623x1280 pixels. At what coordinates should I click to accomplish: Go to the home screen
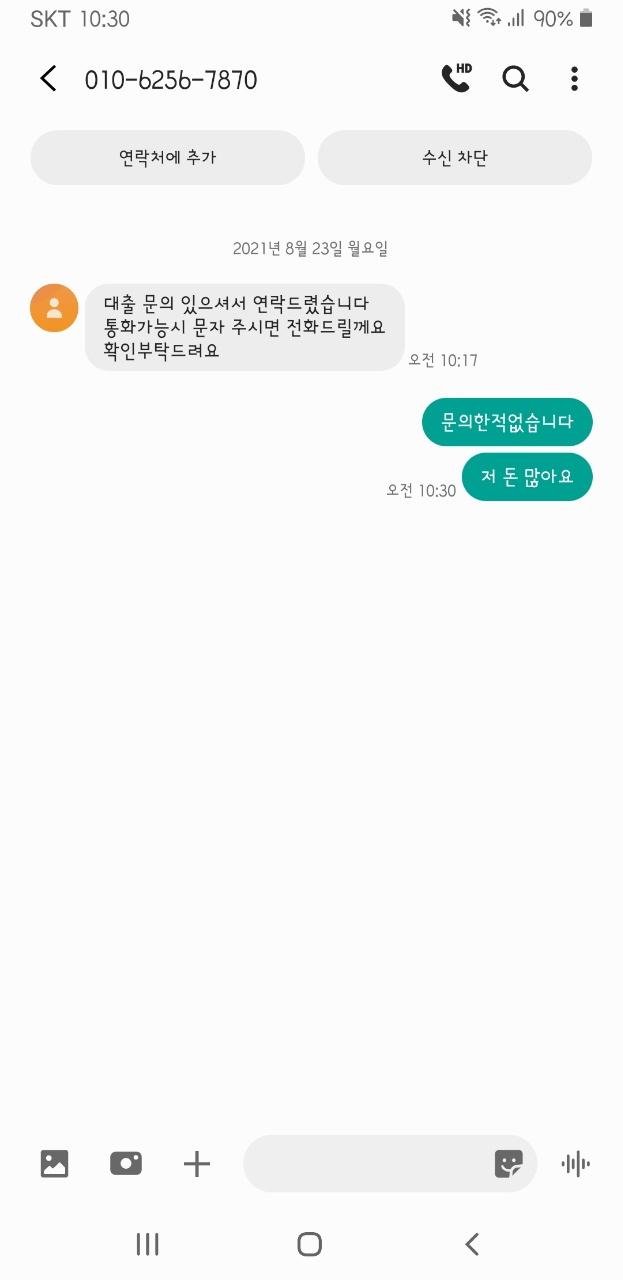(x=310, y=1244)
